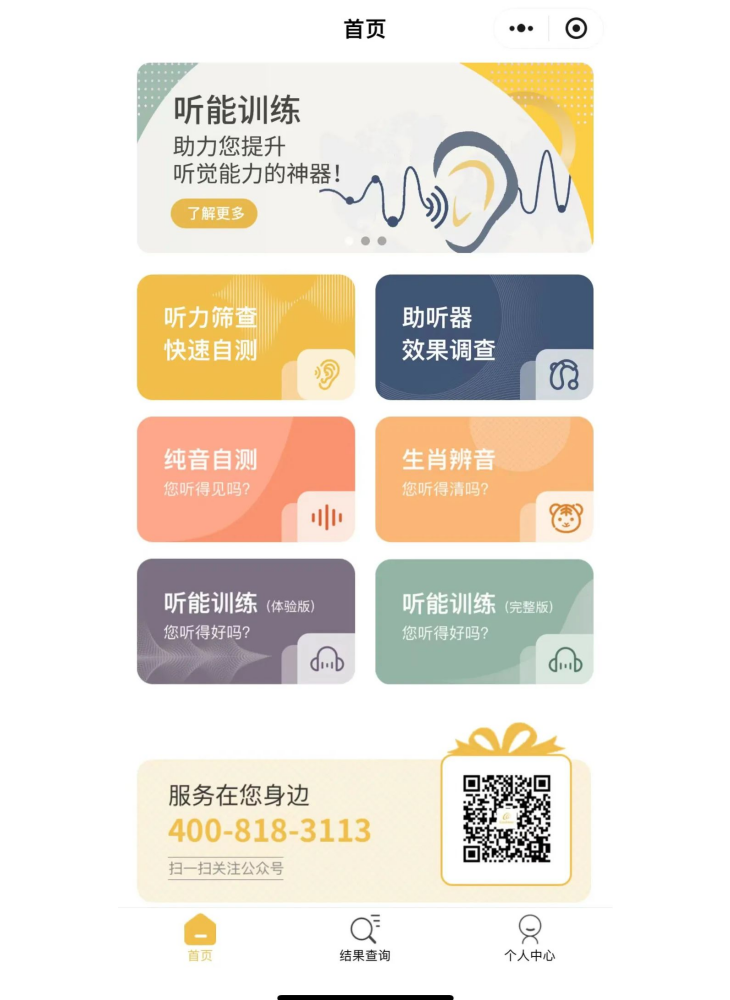Open the 助听器 效果调查 card
Screen dimensions: 730x1000
[483, 337]
